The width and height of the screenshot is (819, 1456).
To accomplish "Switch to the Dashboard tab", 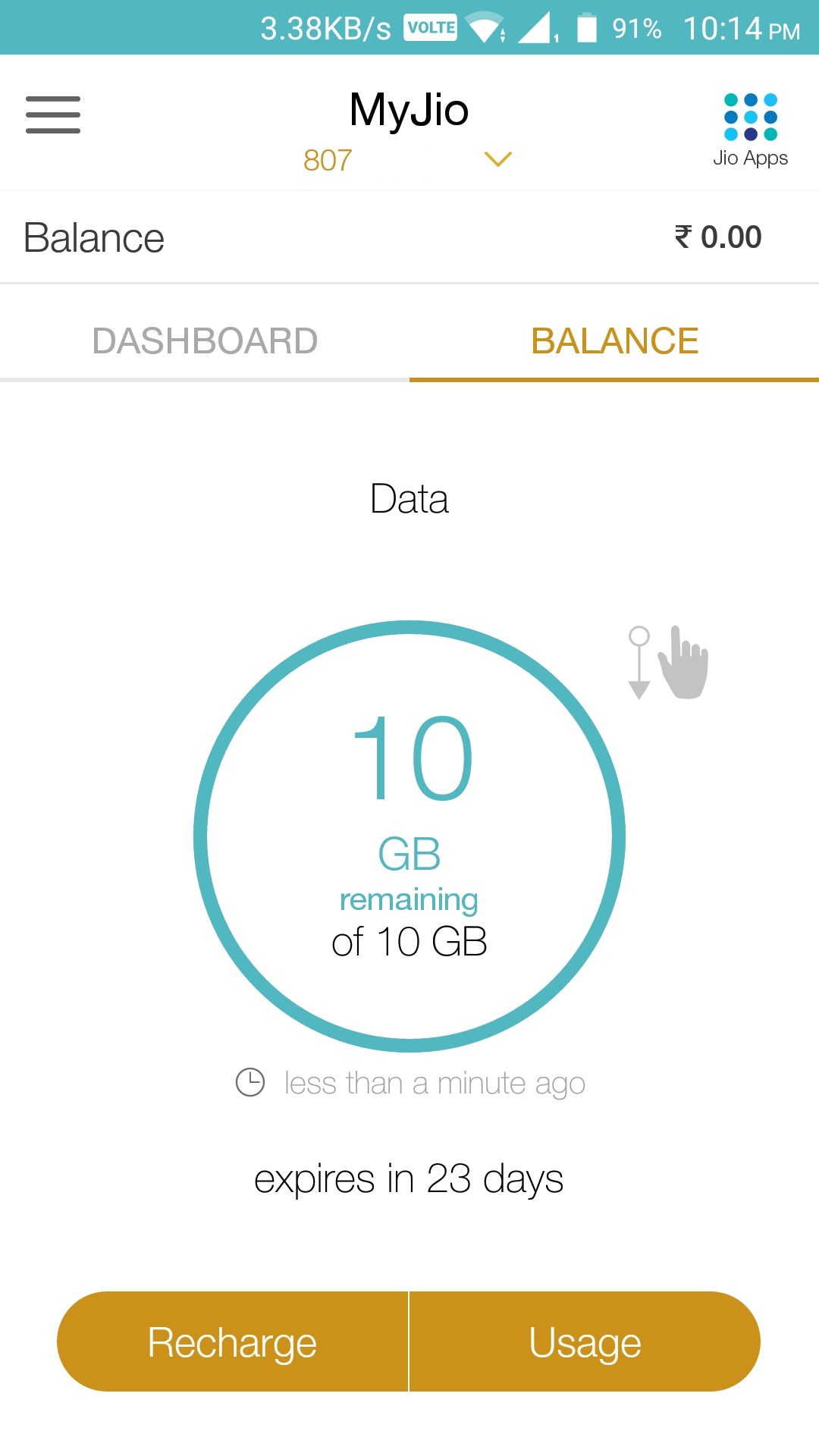I will coord(205,340).
